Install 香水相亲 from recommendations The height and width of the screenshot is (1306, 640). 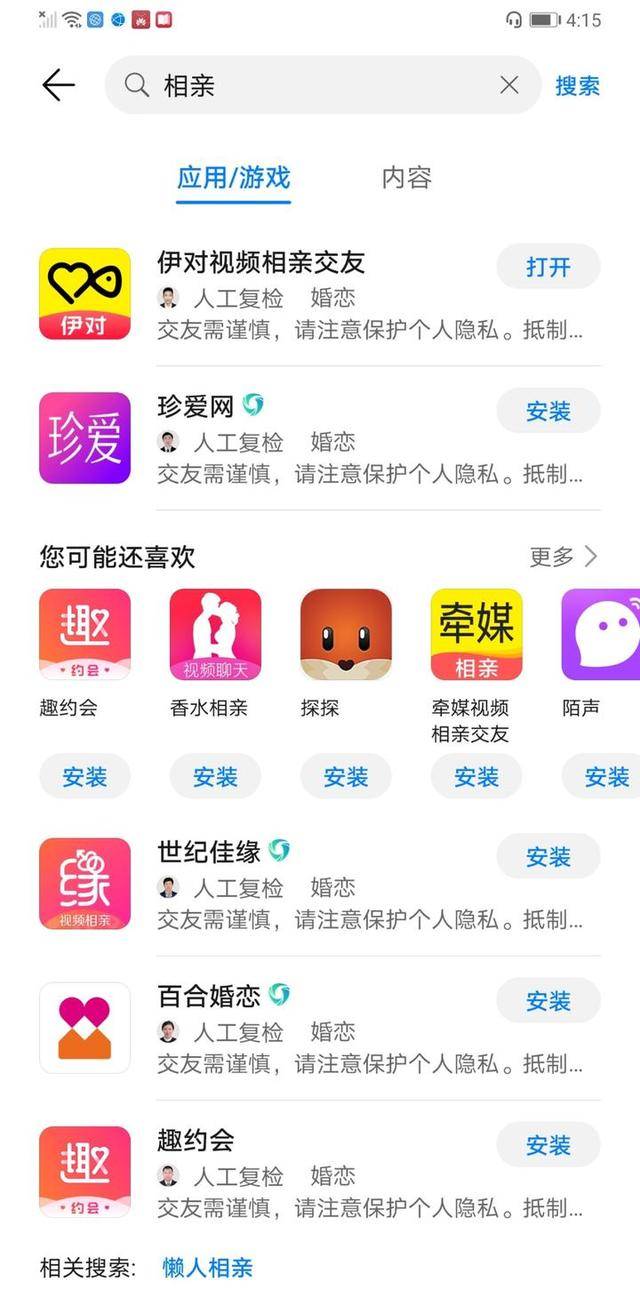point(215,777)
